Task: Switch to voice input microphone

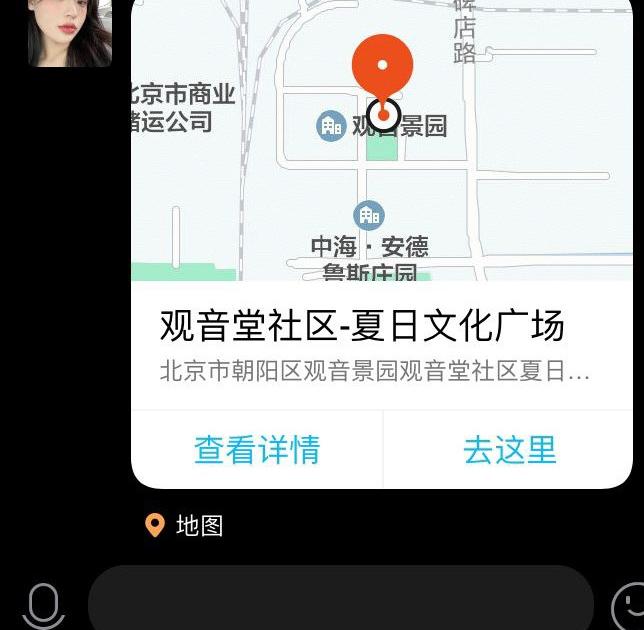Action: click(43, 606)
